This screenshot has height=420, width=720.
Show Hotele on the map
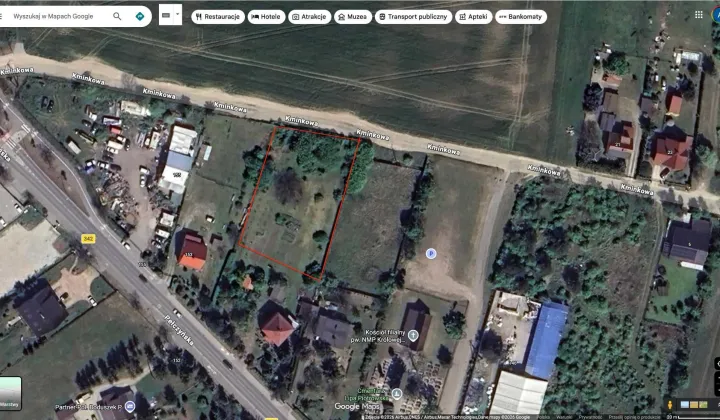click(x=266, y=17)
